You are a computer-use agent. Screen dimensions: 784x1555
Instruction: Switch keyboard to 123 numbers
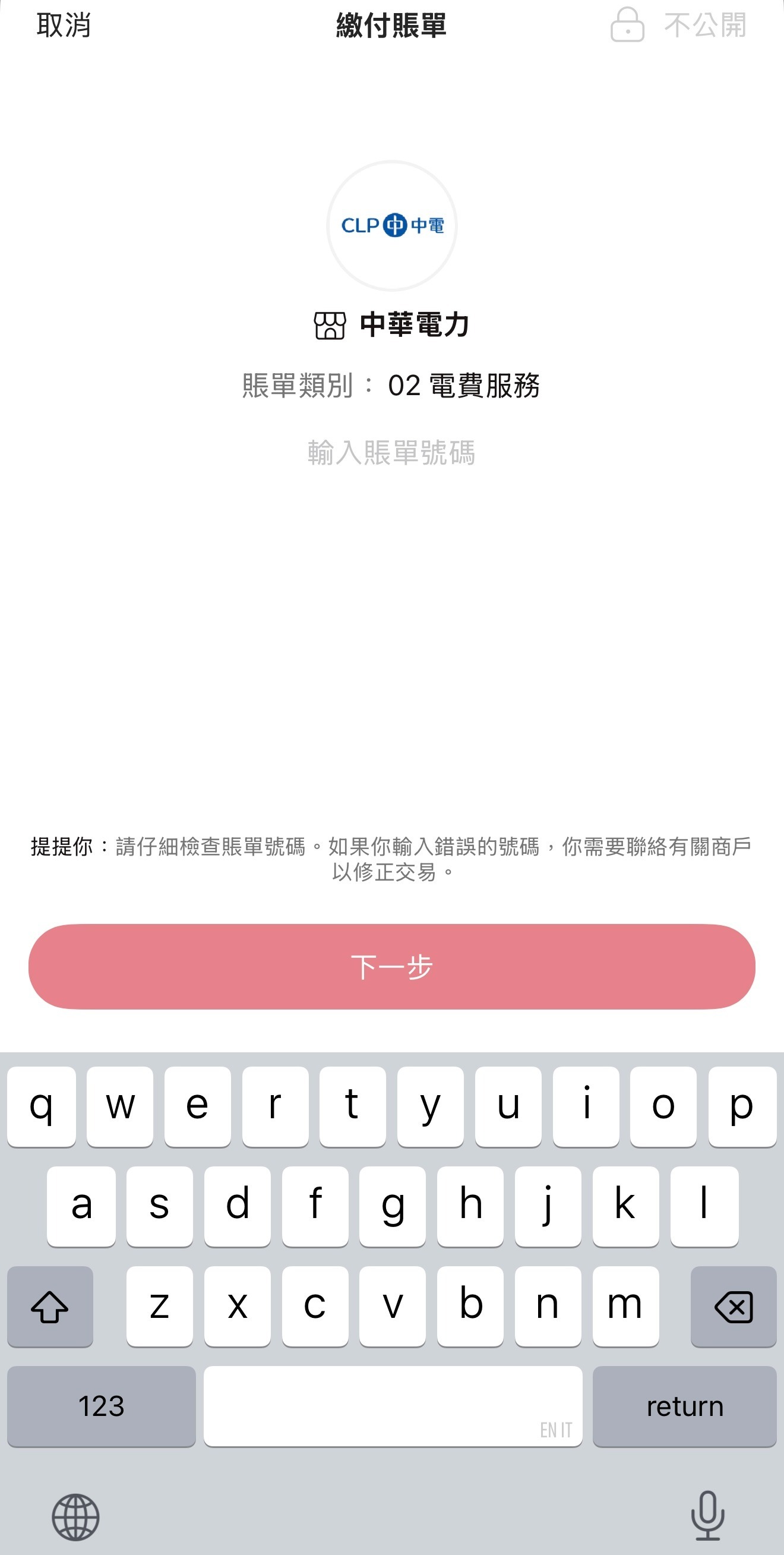(x=102, y=1406)
